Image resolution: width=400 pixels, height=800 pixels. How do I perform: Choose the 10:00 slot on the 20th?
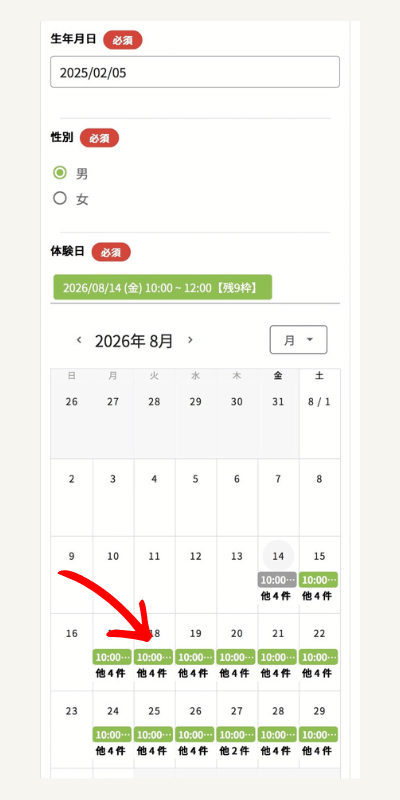(x=236, y=657)
